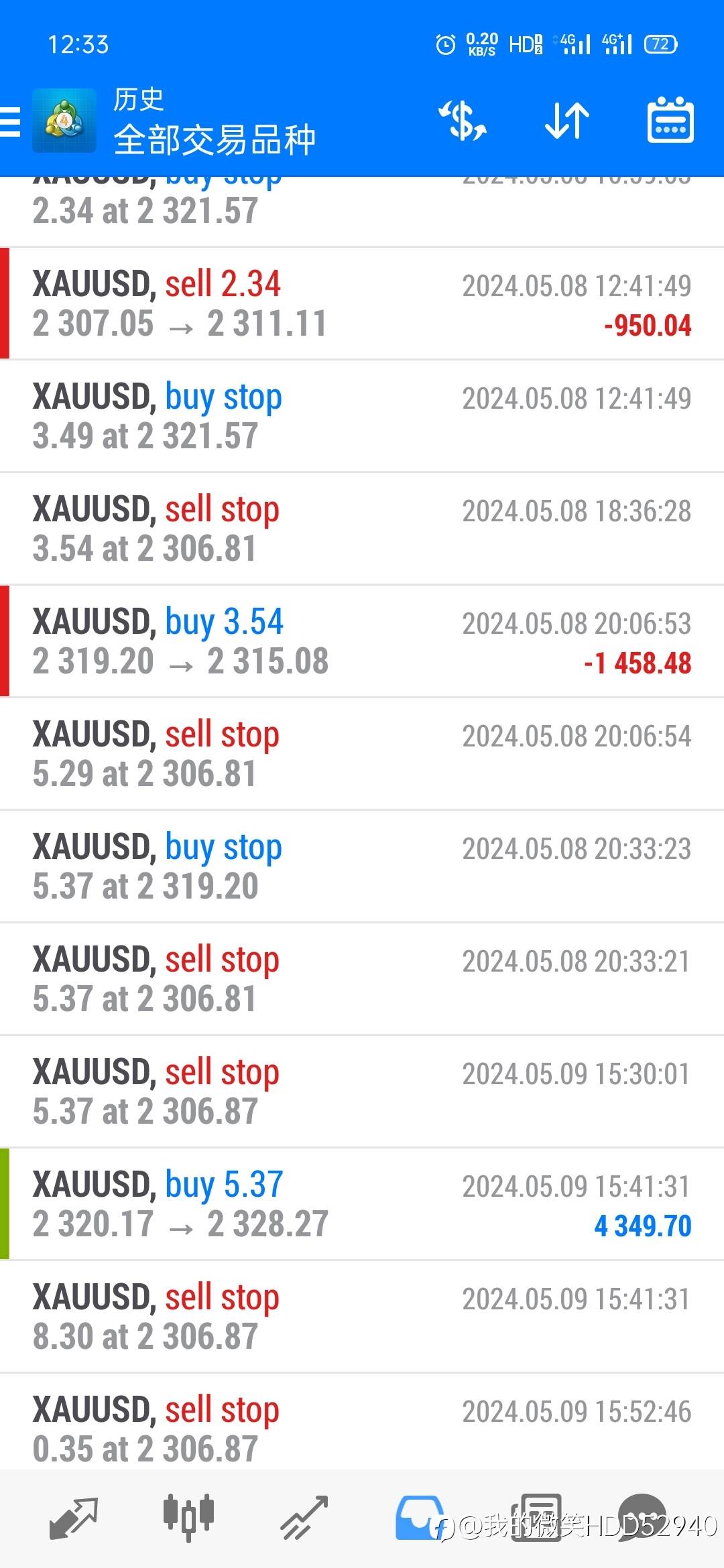Open the chat bubble tab
This screenshot has width=724, height=1568.
point(642,1517)
